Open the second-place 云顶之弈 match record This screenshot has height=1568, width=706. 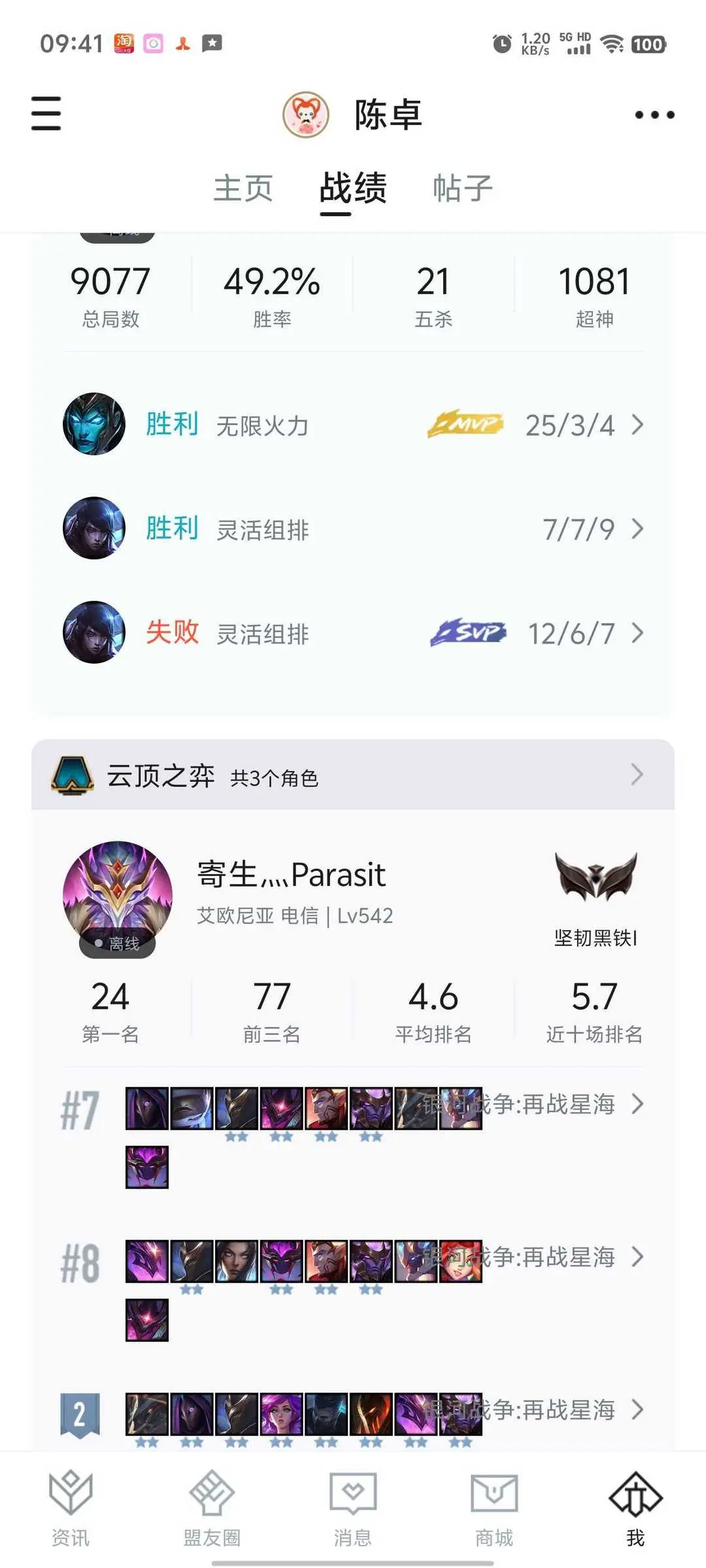pos(353,1416)
